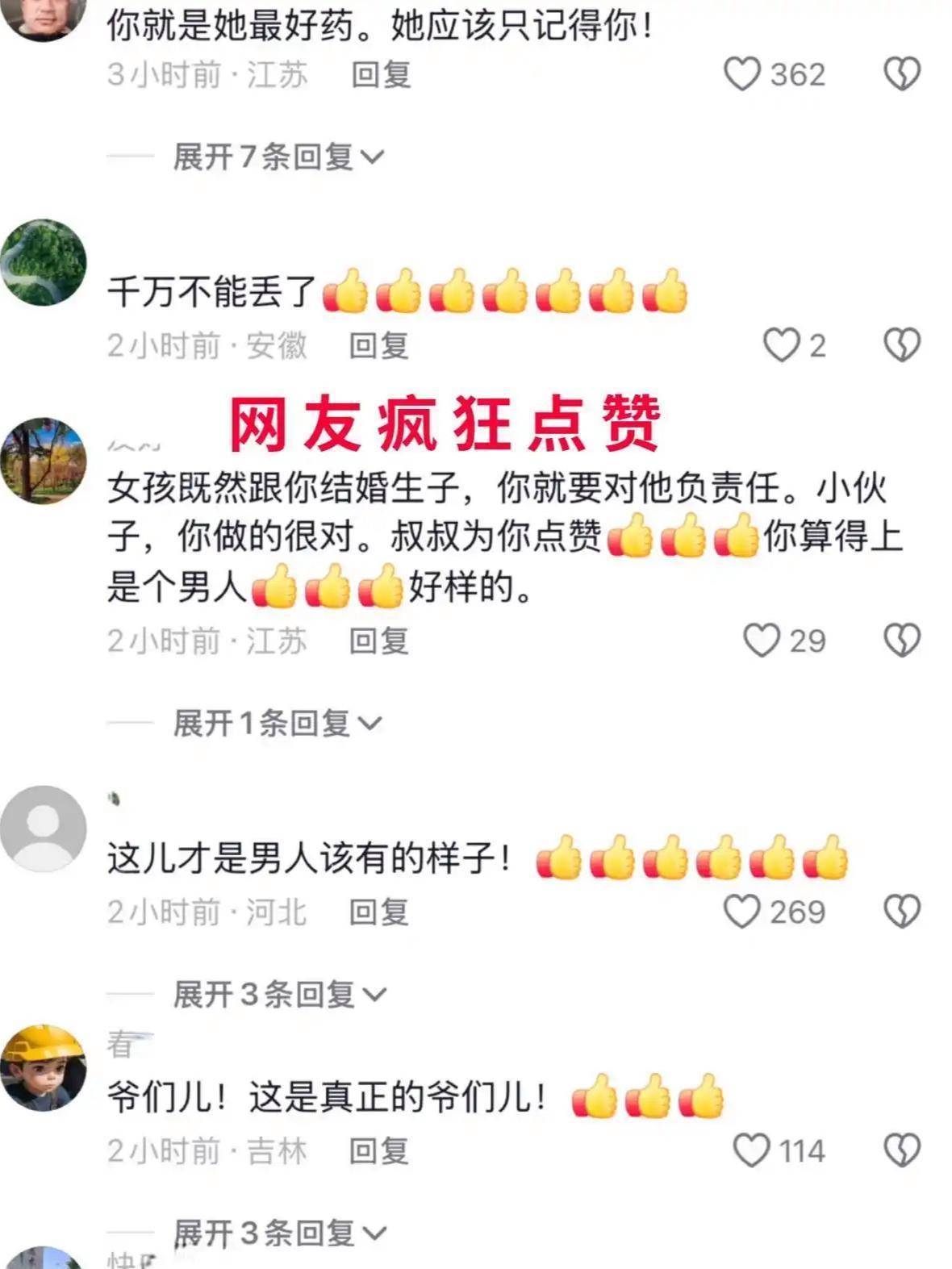Screen dimensions: 952x1269
Task: Dislike the comment with 114 likes
Action: (901, 1150)
